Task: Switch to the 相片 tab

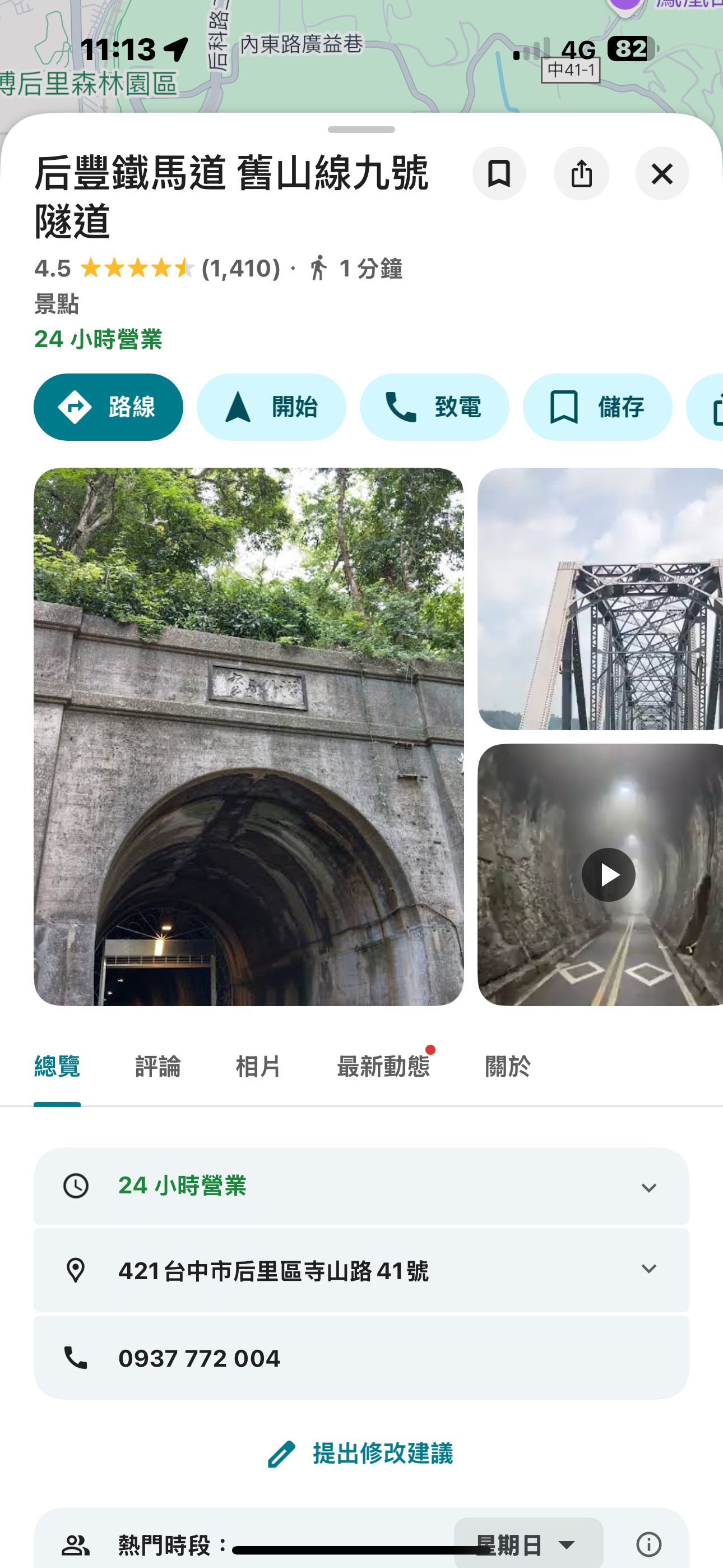Action: pyautogui.click(x=258, y=1067)
